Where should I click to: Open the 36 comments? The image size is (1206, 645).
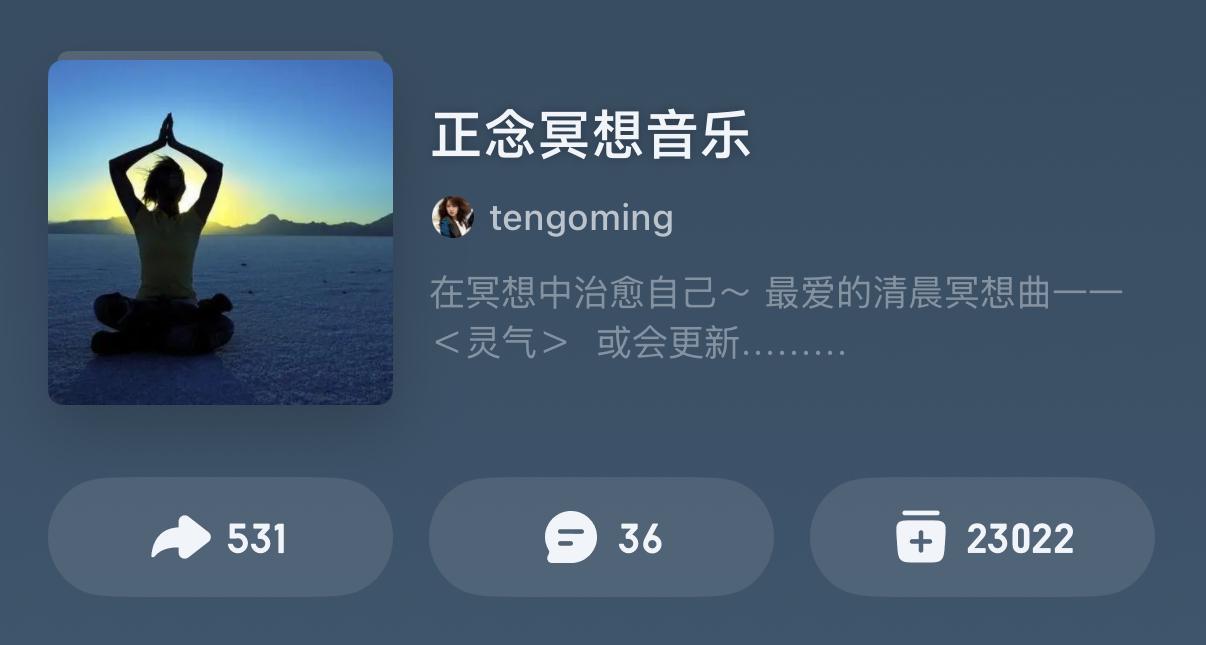[601, 538]
